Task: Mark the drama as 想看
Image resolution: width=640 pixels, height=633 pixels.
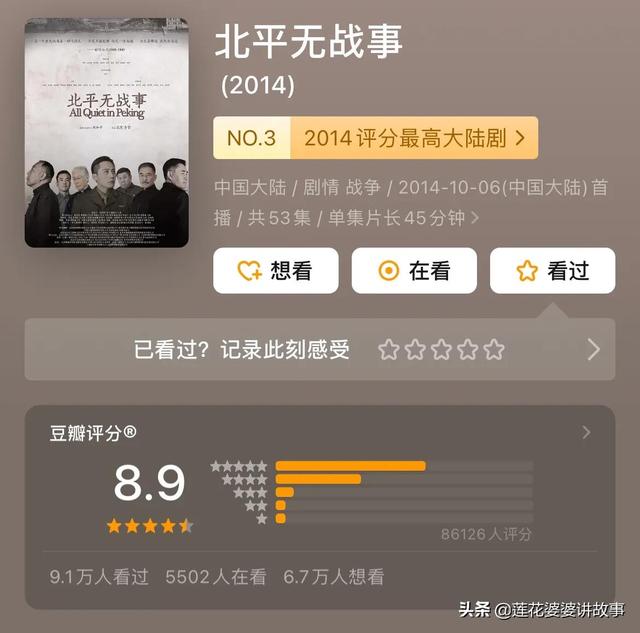Action: pyautogui.click(x=275, y=271)
